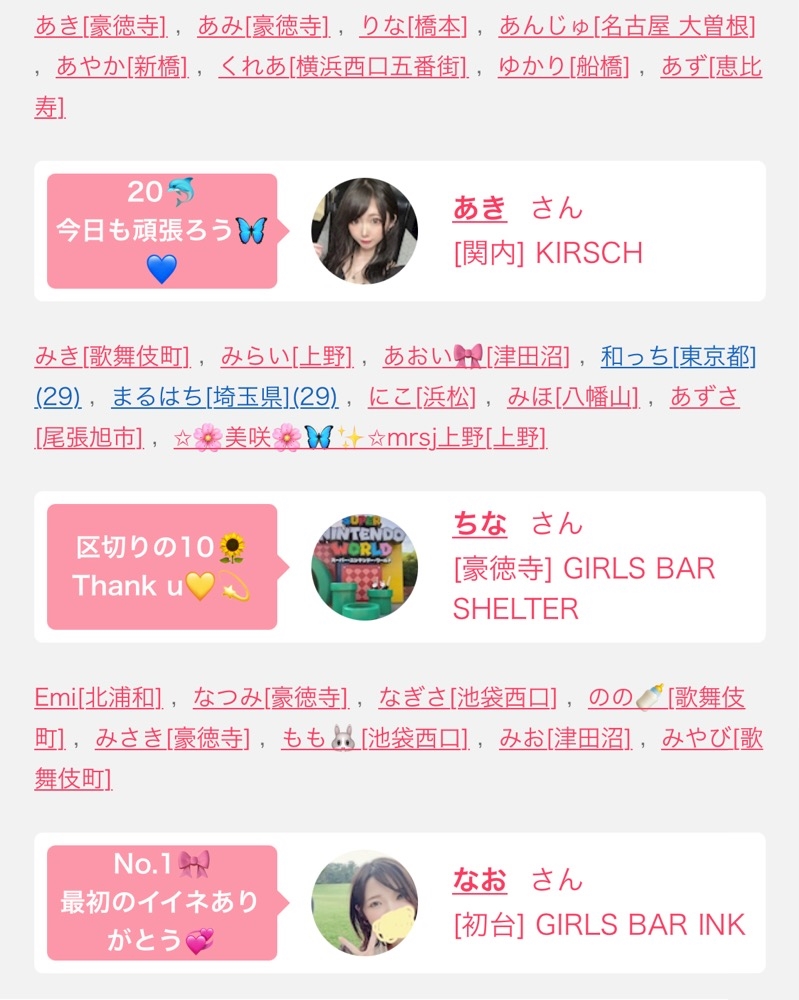Open the Emi[北浦和] link
The width and height of the screenshot is (799, 1000).
(98, 697)
